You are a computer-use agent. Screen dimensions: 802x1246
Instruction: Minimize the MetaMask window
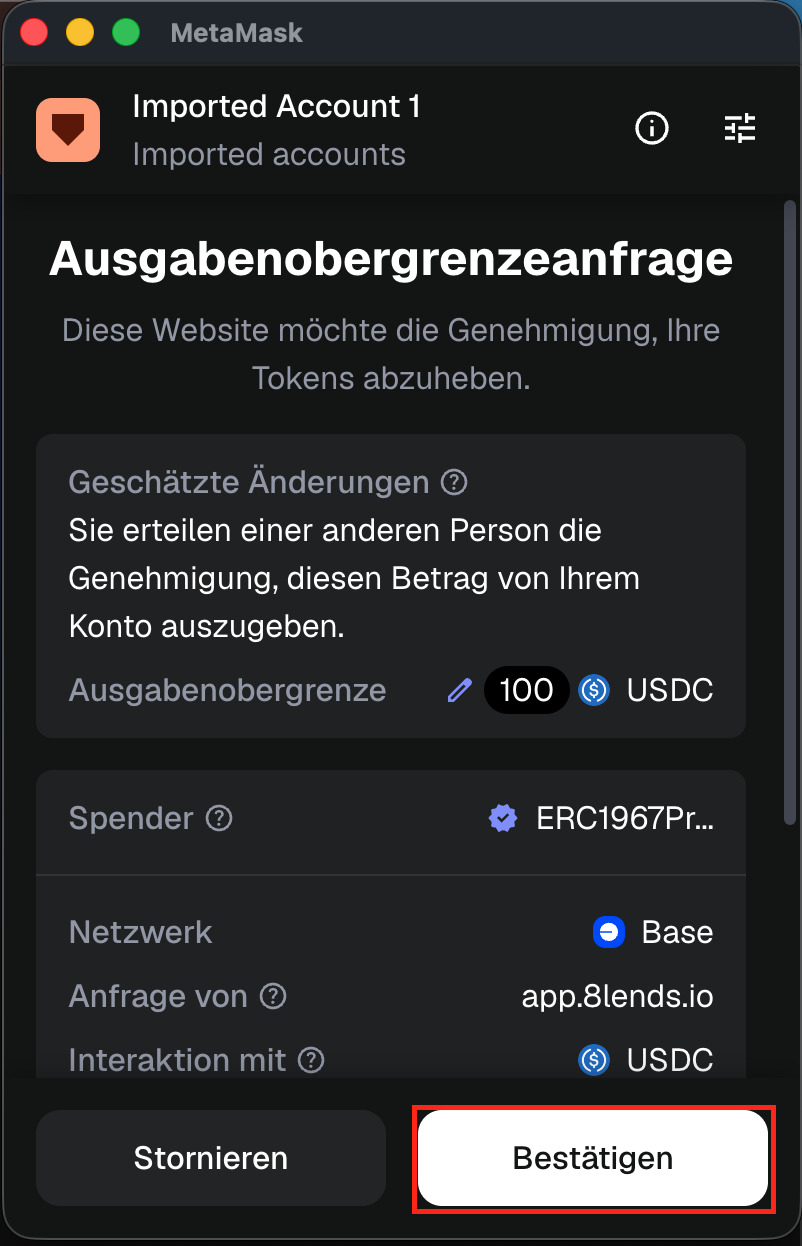(x=80, y=32)
